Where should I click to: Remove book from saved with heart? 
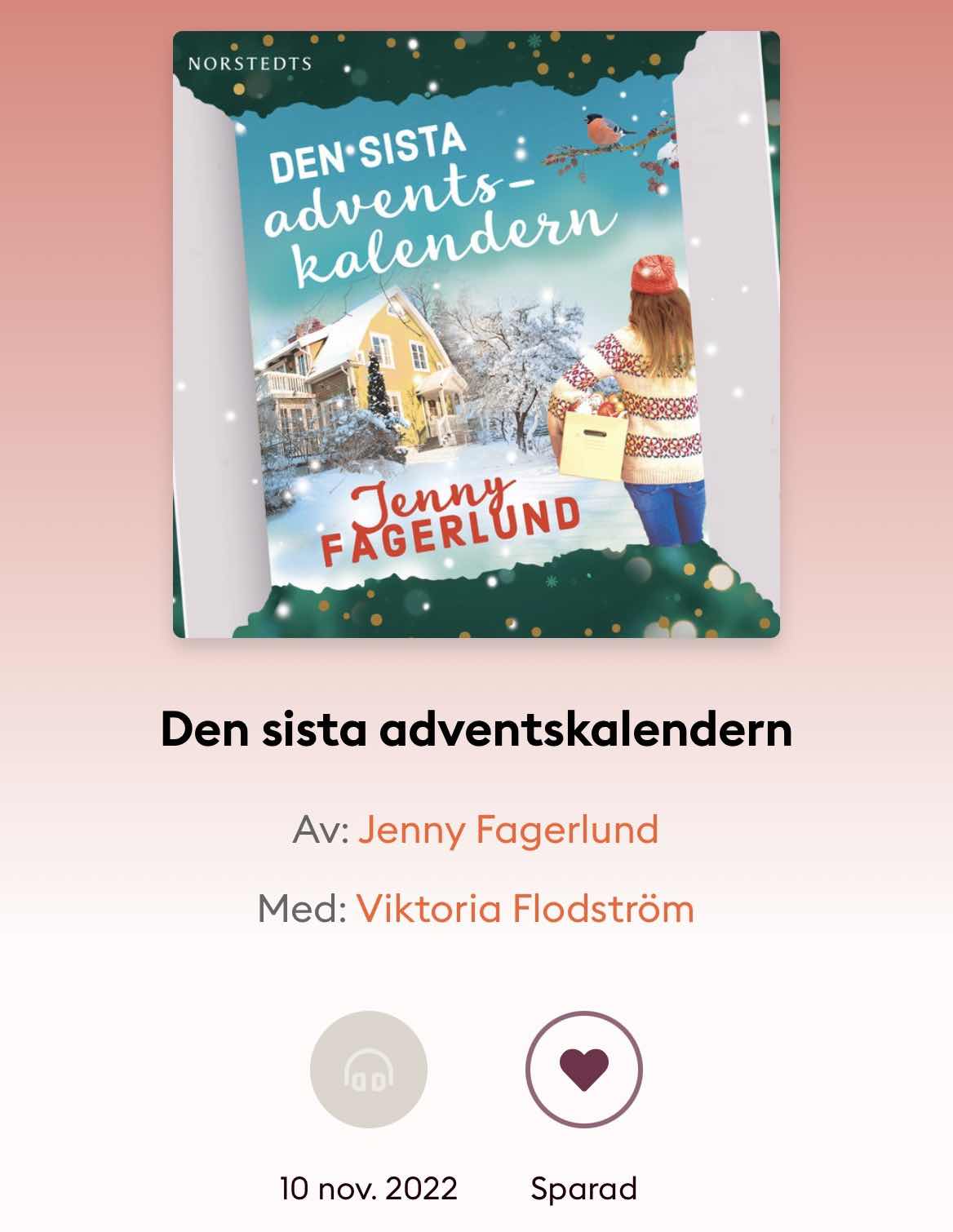point(584,1070)
